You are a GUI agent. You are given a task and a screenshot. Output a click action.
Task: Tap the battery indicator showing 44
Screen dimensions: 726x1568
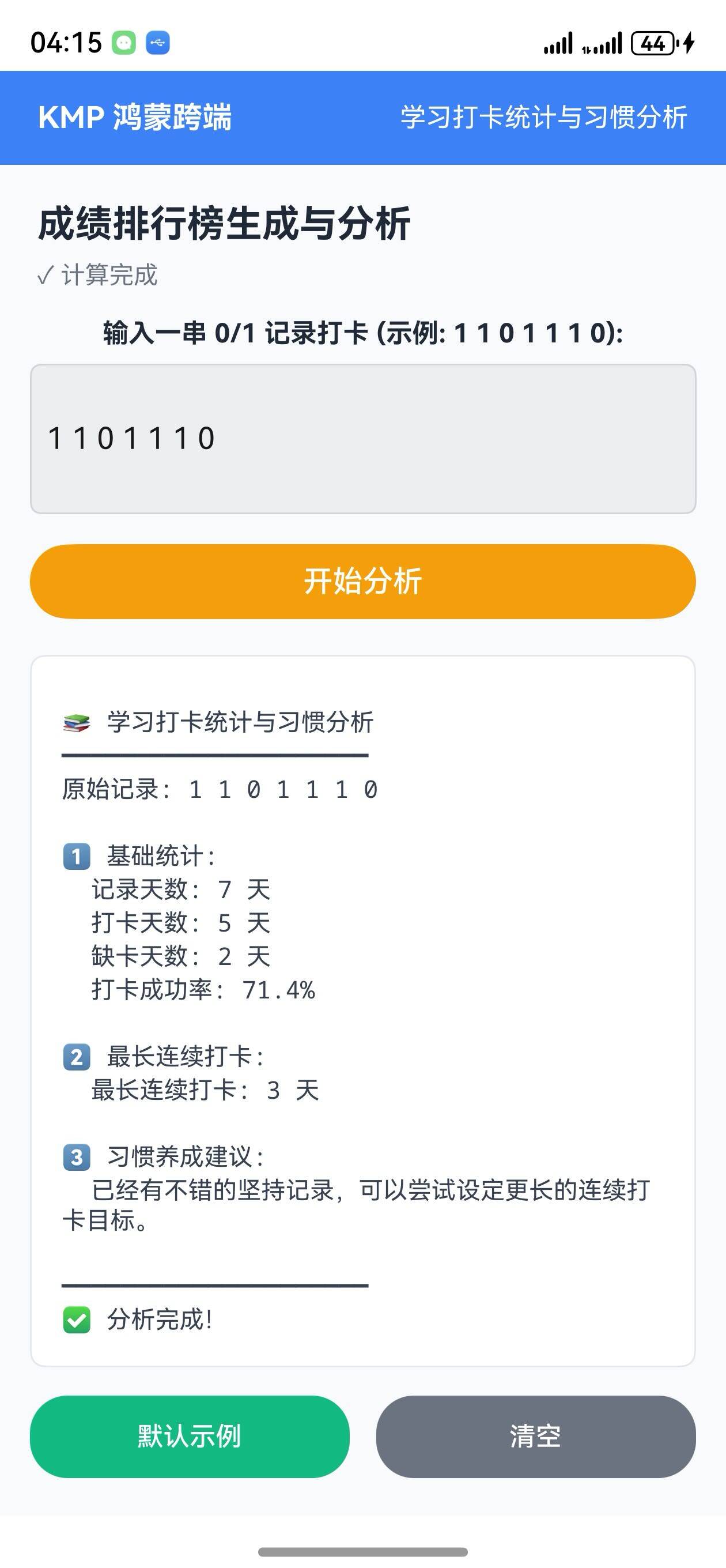pos(653,43)
